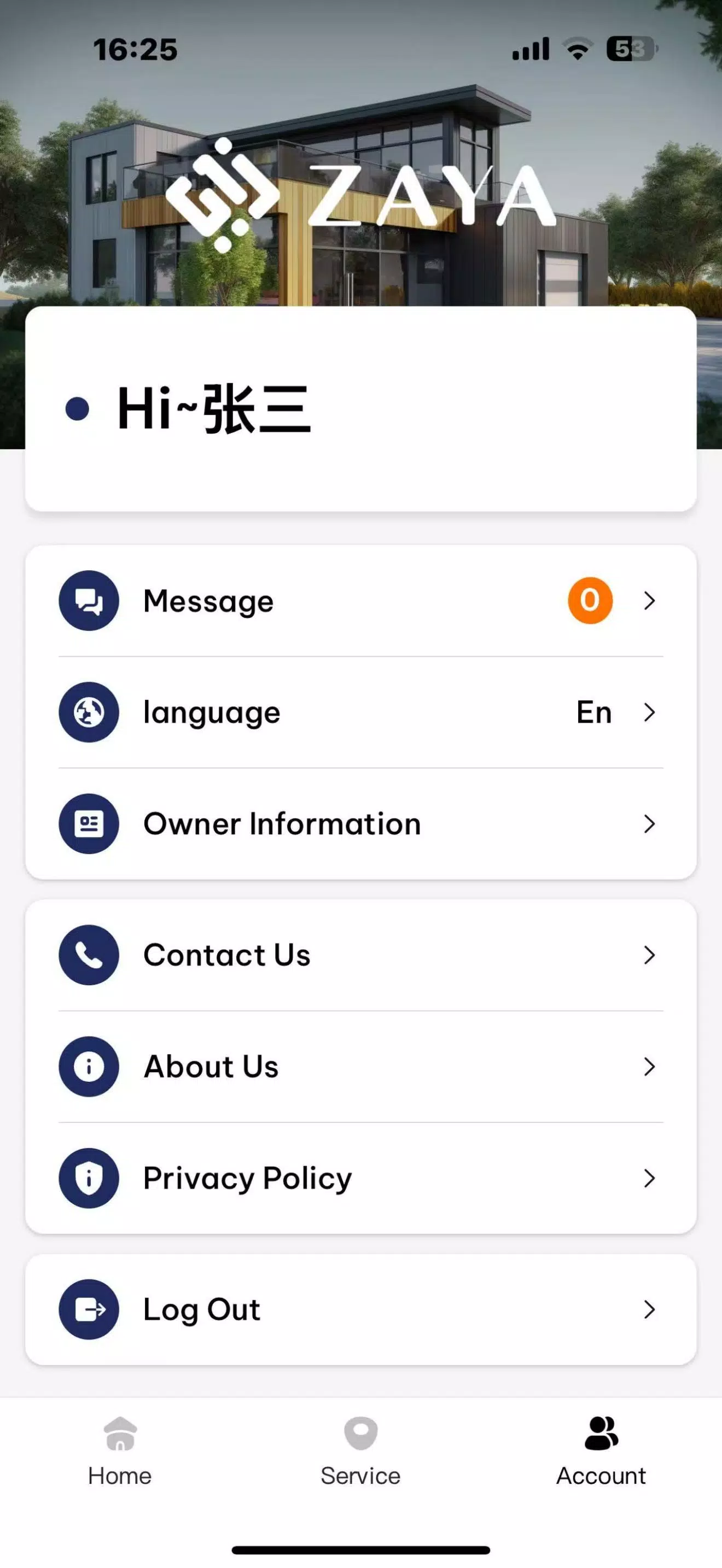The height and width of the screenshot is (1568, 722).
Task: Tap the Account tab
Action: tap(601, 1451)
